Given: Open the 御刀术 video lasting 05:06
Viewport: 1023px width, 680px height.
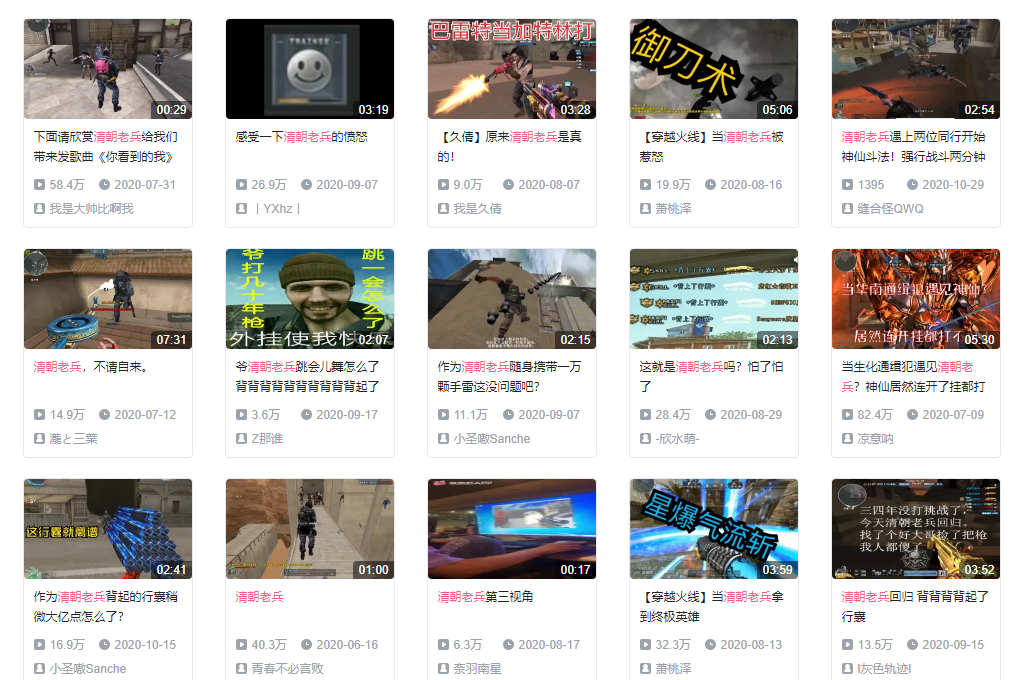Looking at the screenshot, I should tap(714, 69).
